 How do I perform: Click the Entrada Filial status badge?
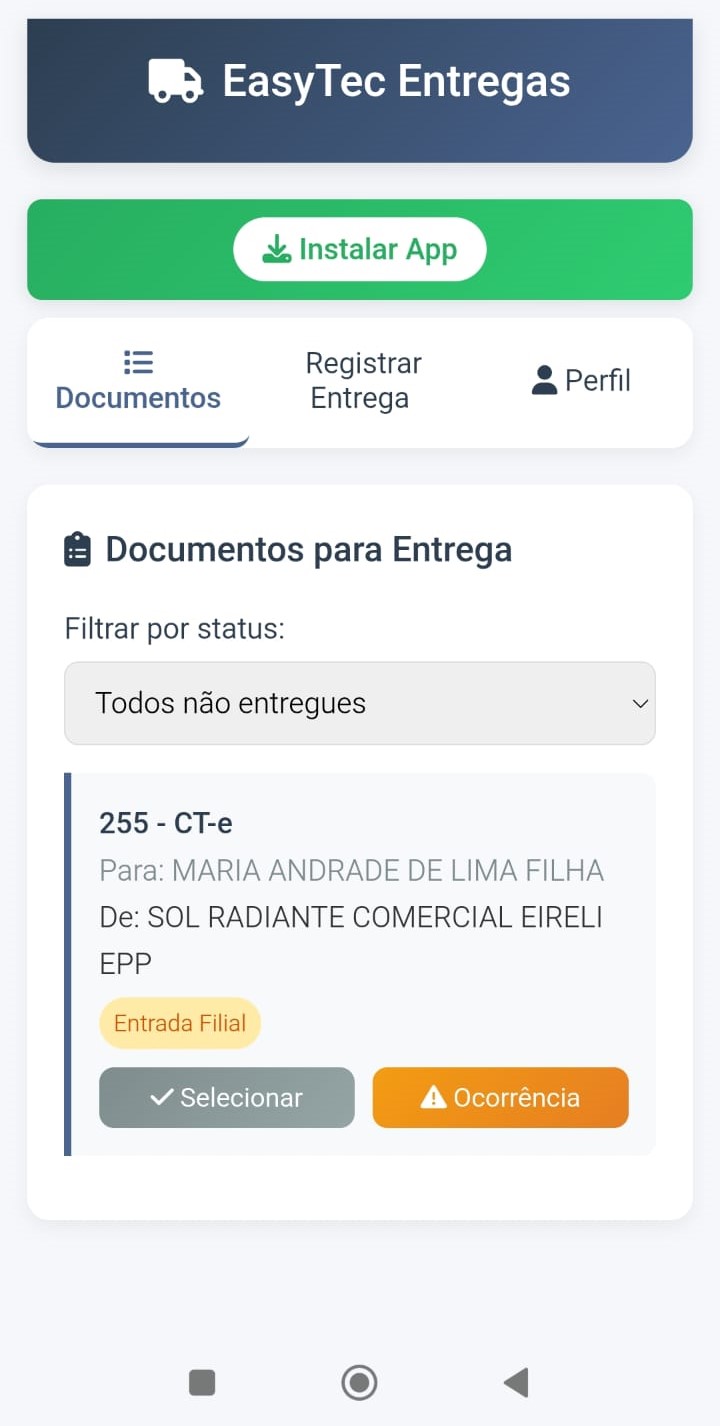[x=179, y=1023]
